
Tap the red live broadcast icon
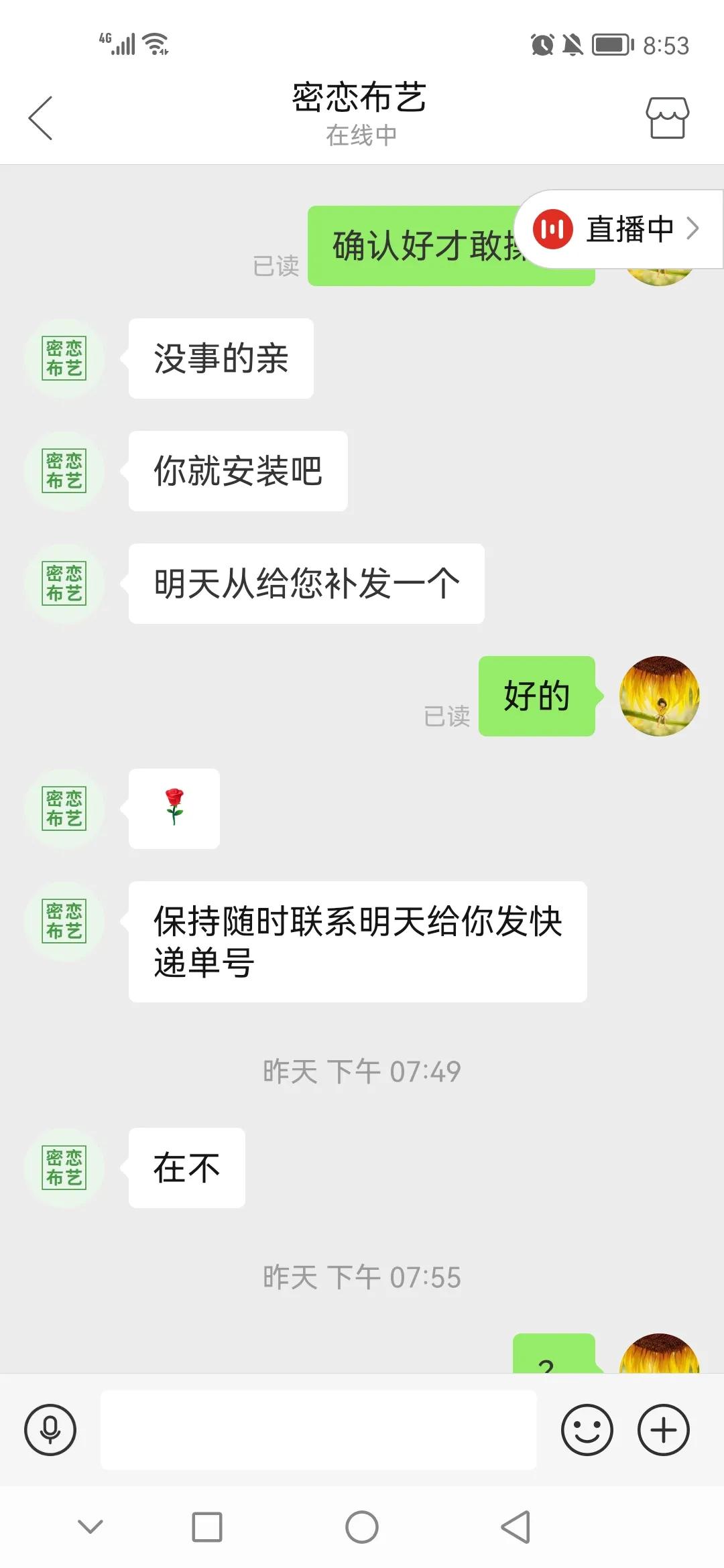552,228
